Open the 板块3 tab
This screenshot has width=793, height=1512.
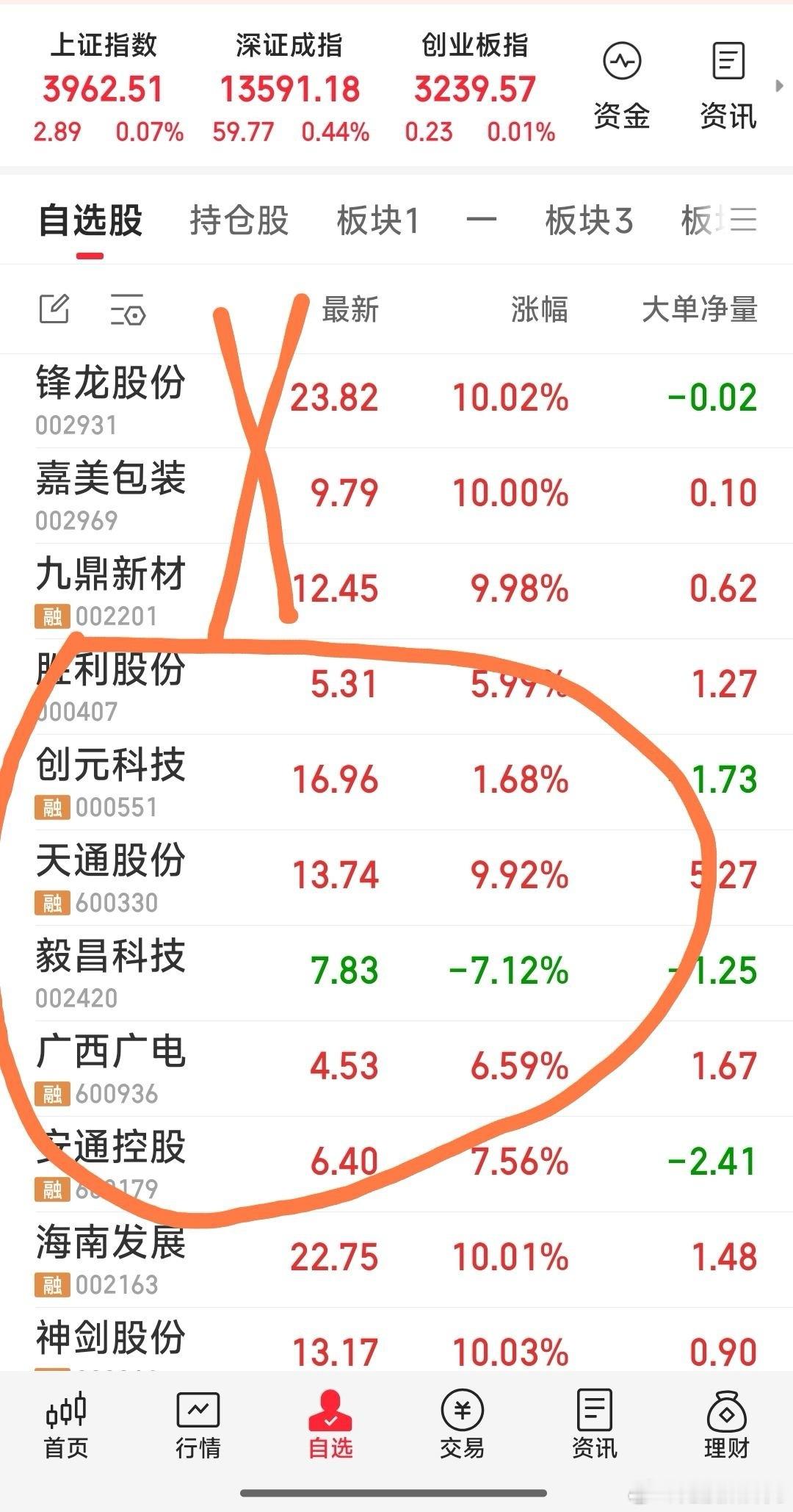(590, 220)
